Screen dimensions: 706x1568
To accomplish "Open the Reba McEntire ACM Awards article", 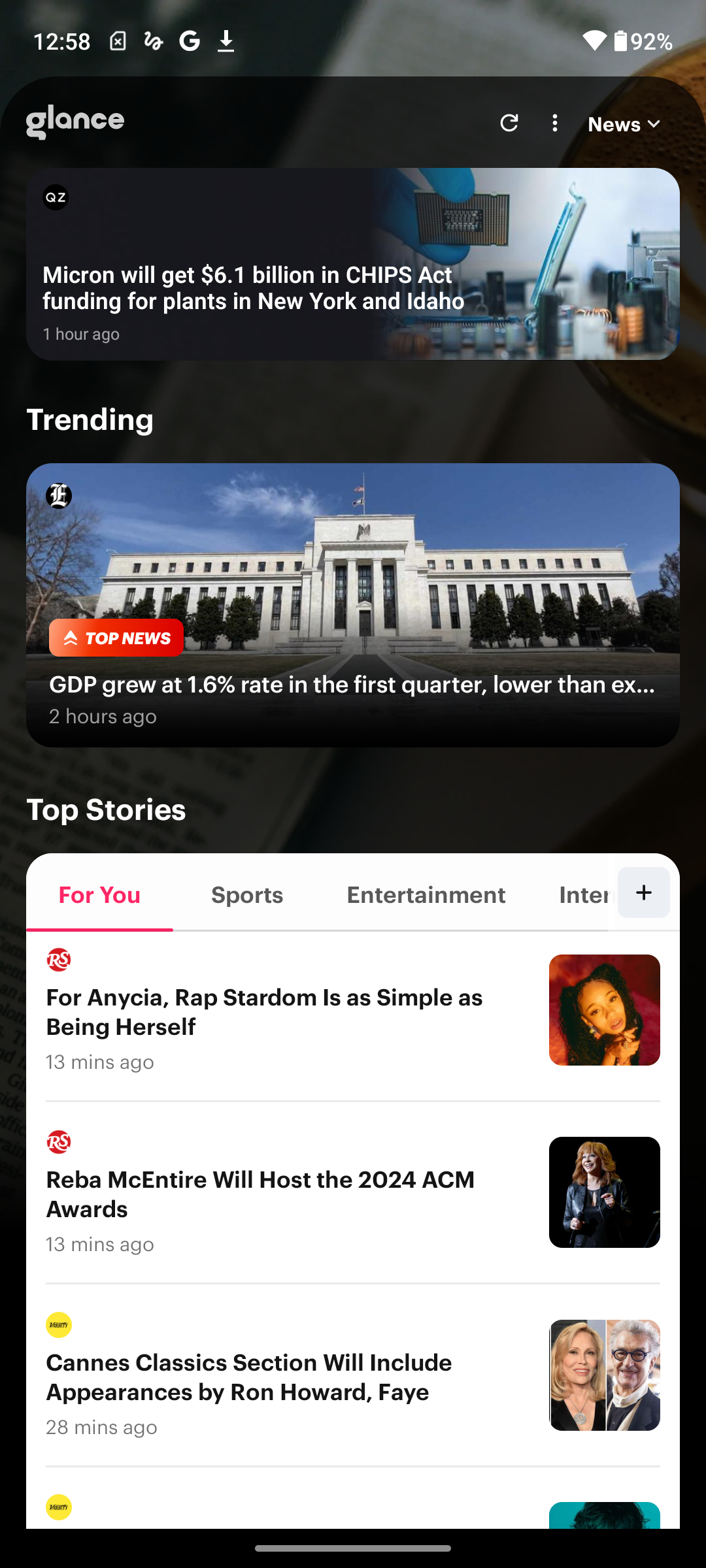I will (260, 1194).
